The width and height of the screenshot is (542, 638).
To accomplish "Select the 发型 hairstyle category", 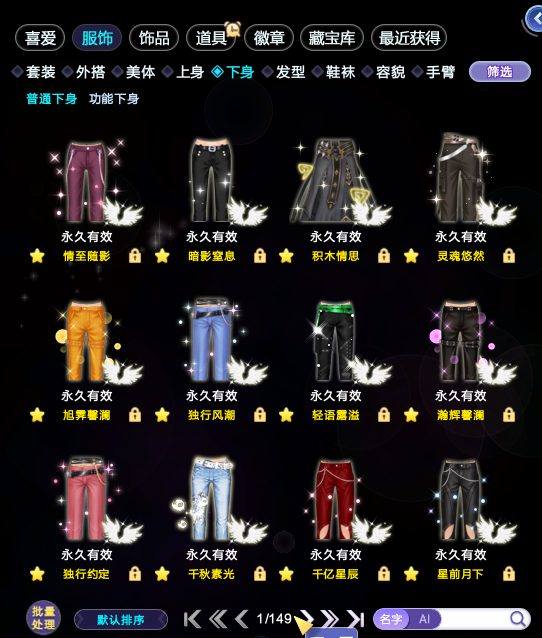I will pos(284,72).
